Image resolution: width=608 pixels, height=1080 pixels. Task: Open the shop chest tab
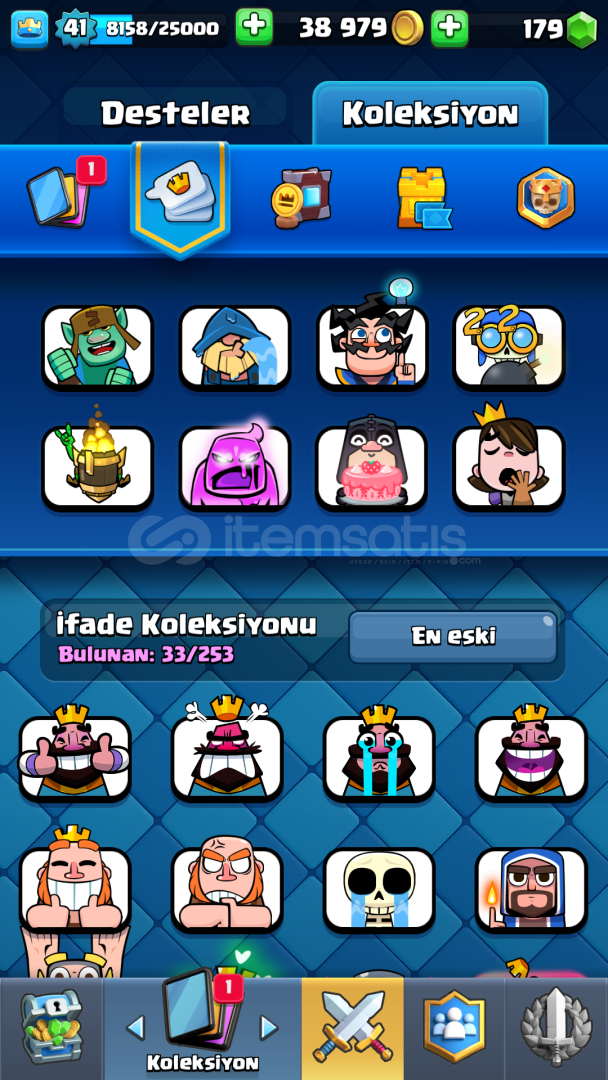coord(50,1028)
